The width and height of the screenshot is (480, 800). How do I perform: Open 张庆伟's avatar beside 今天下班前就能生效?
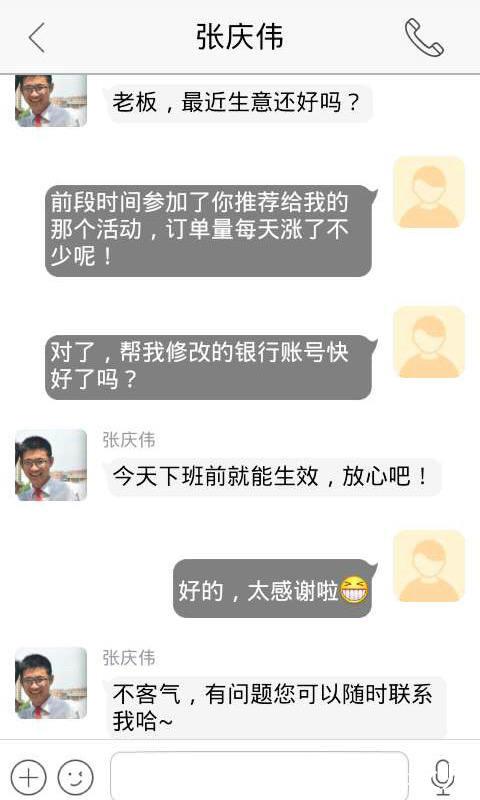(51, 465)
